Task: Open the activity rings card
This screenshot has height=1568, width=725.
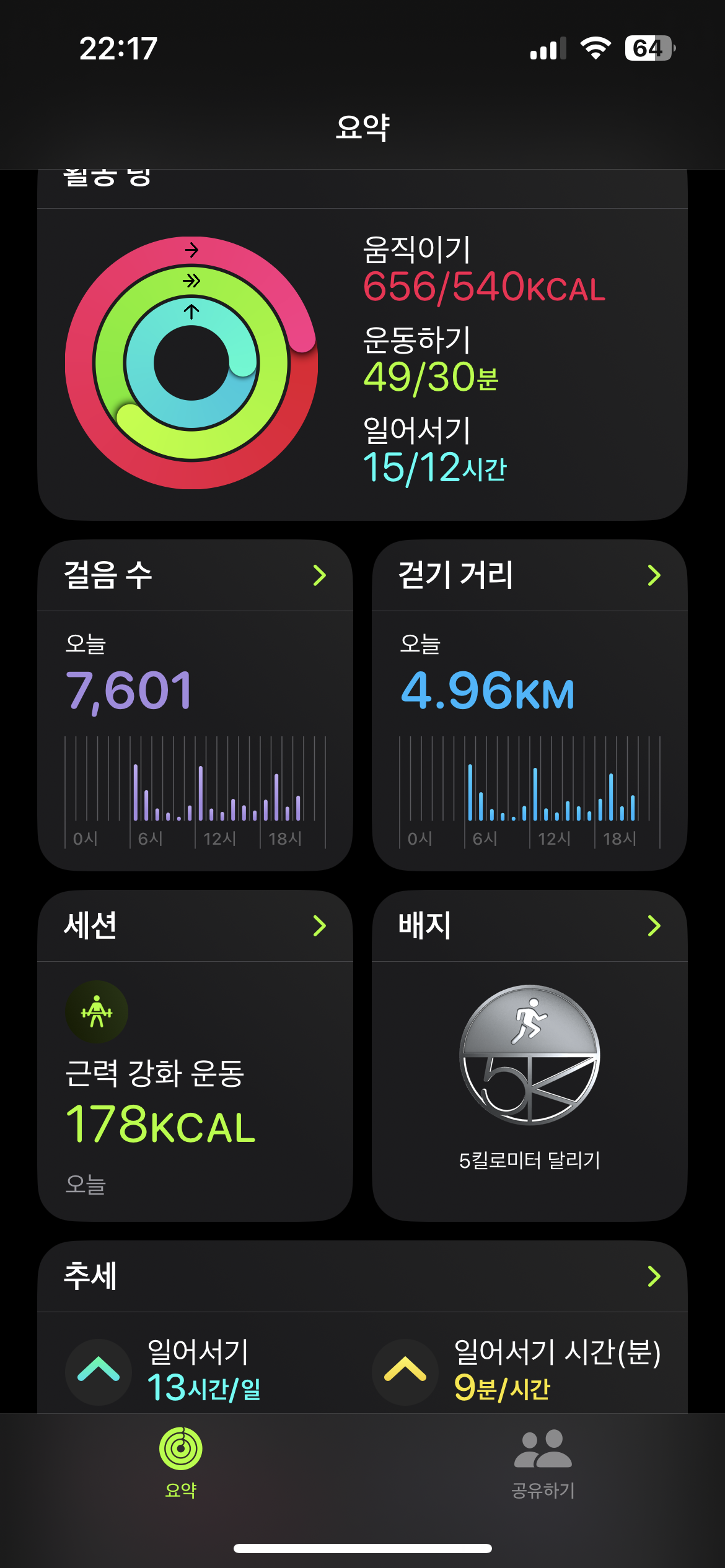Action: point(362,362)
